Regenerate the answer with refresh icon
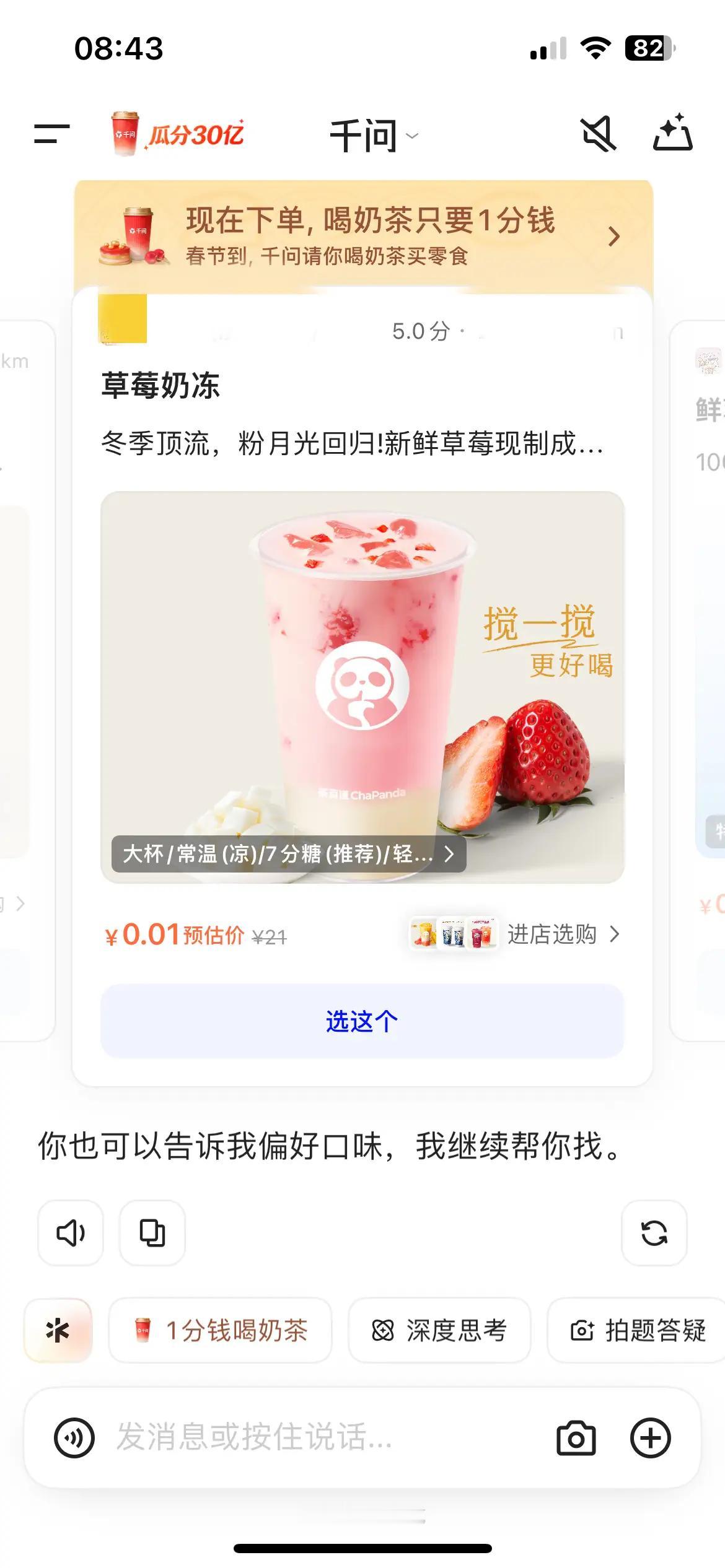725x1568 pixels. point(655,1232)
